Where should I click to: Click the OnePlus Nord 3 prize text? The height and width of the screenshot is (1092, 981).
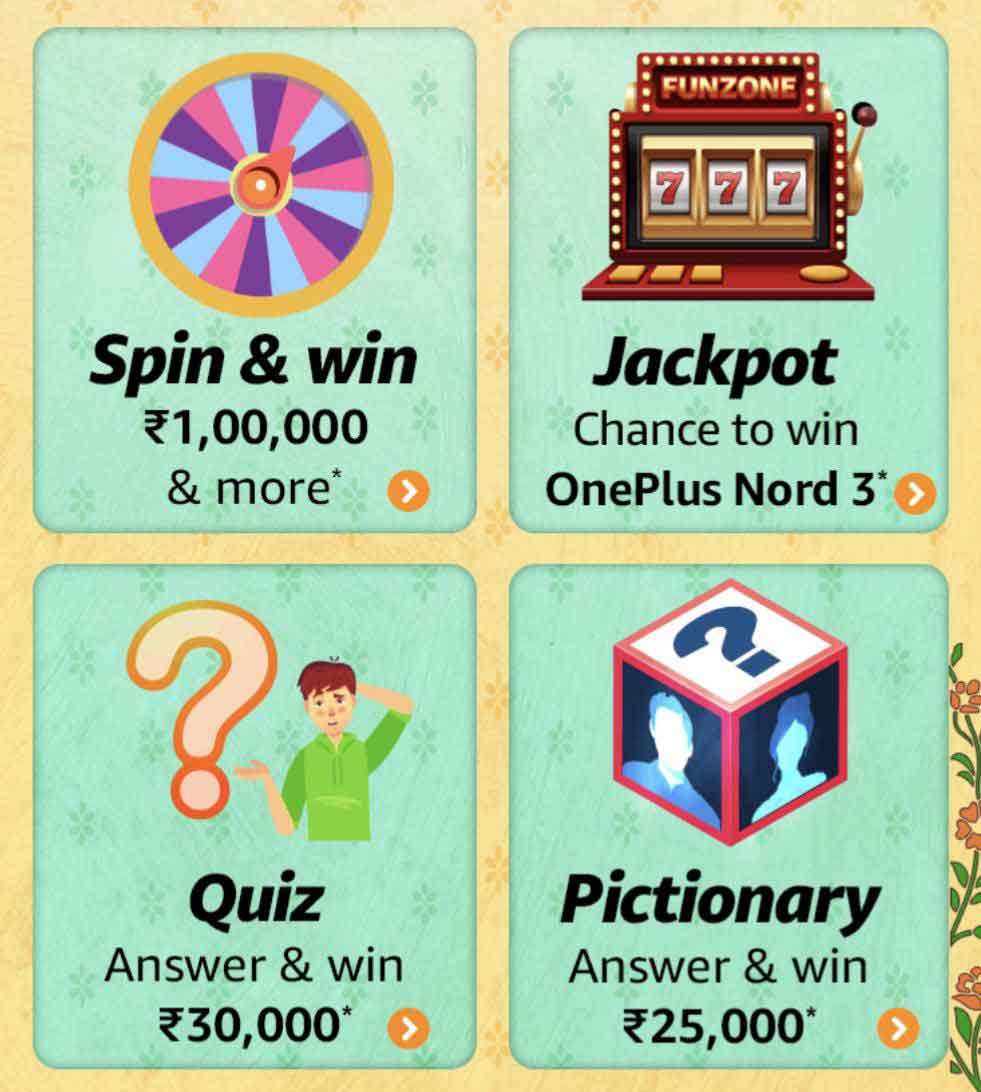(712, 490)
